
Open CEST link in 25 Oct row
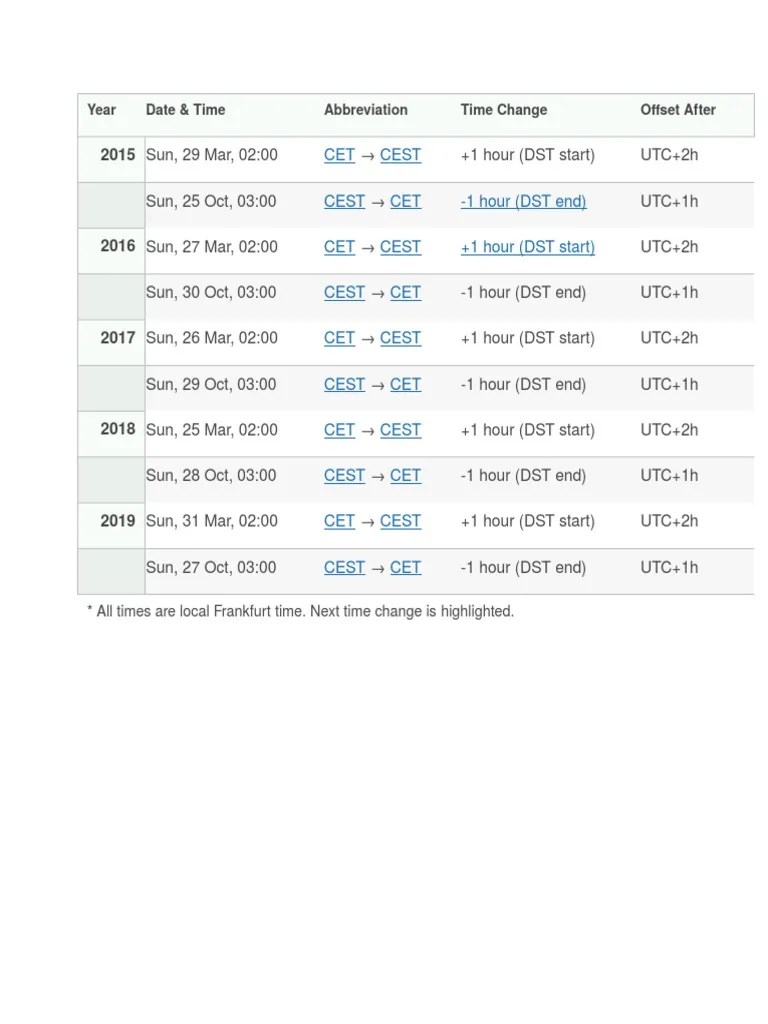pos(344,201)
